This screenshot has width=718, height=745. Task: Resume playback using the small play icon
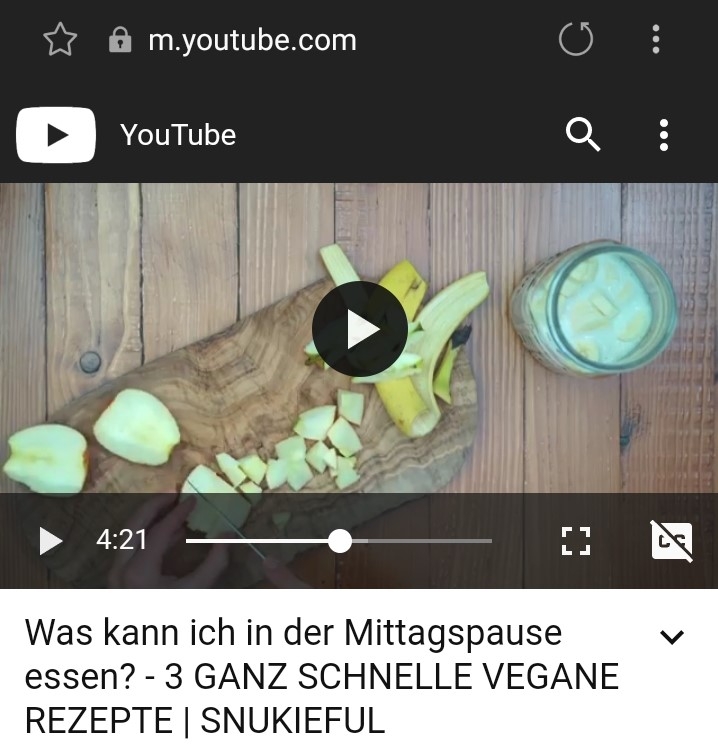tap(50, 541)
